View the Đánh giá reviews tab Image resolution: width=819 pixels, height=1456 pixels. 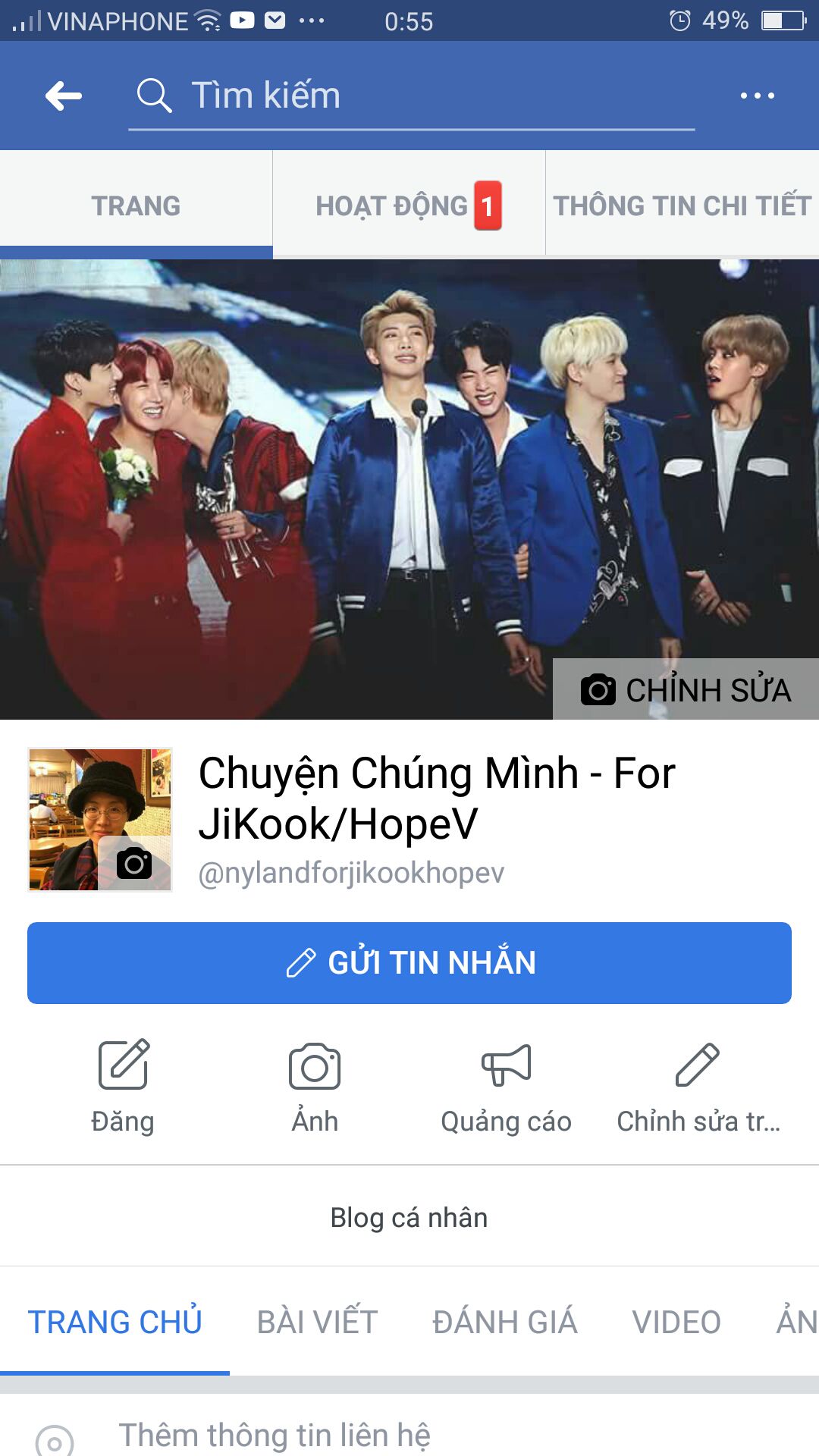pyautogui.click(x=504, y=1323)
